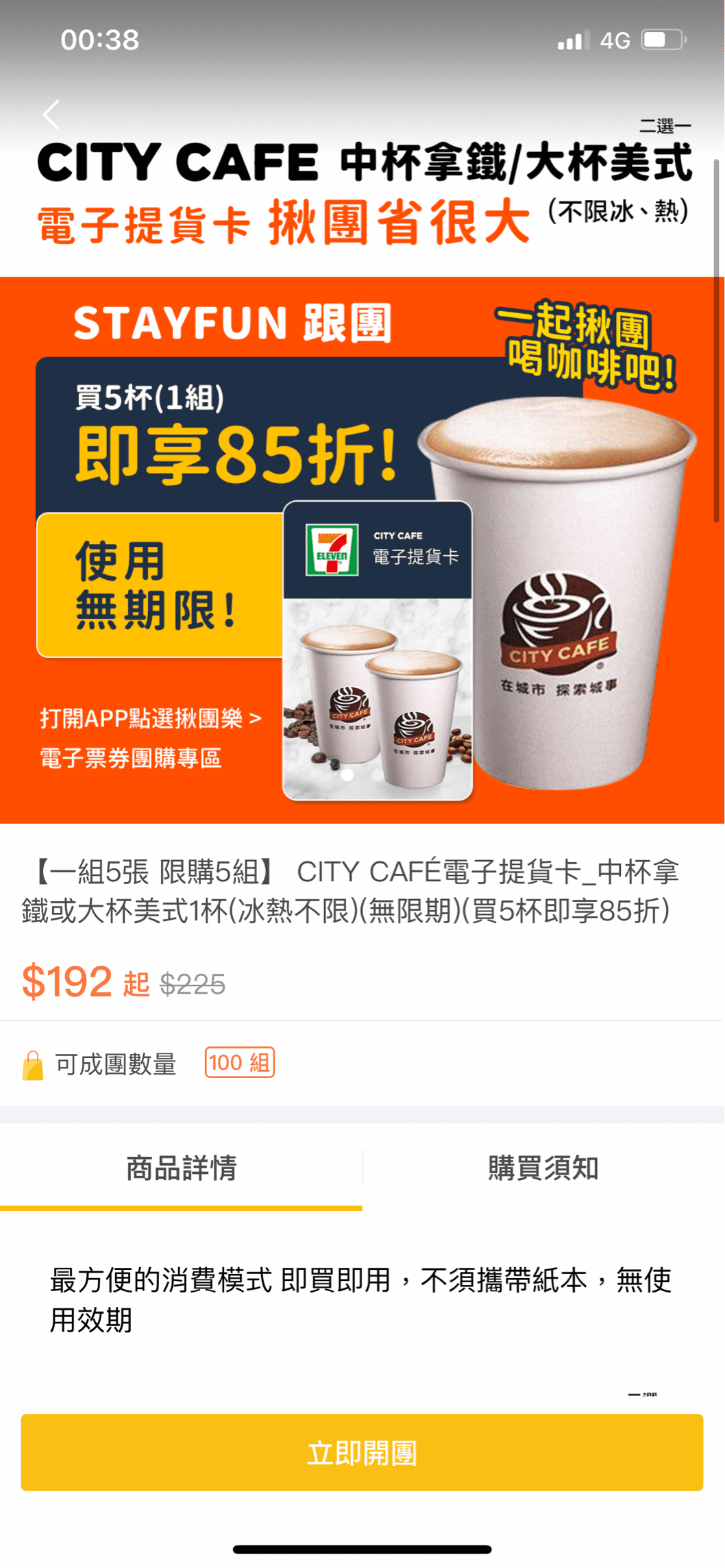Image resolution: width=725 pixels, height=1568 pixels.
Task: Switch to the 購買須知 tab
Action: (543, 1168)
